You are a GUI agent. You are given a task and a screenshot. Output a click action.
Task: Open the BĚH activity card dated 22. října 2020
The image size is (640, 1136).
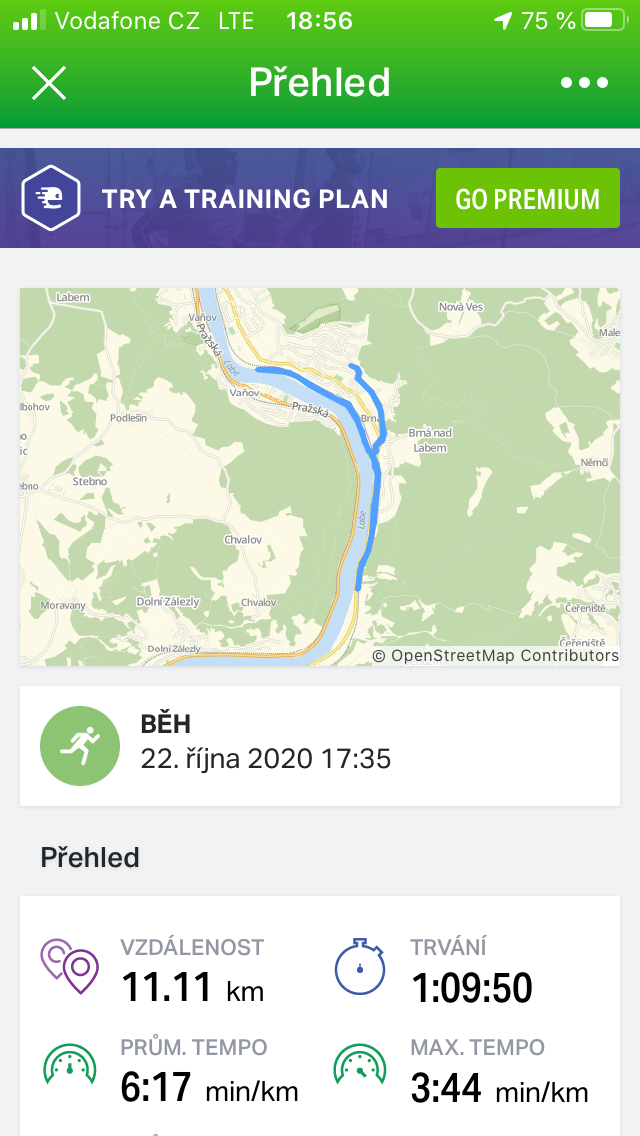[x=320, y=746]
